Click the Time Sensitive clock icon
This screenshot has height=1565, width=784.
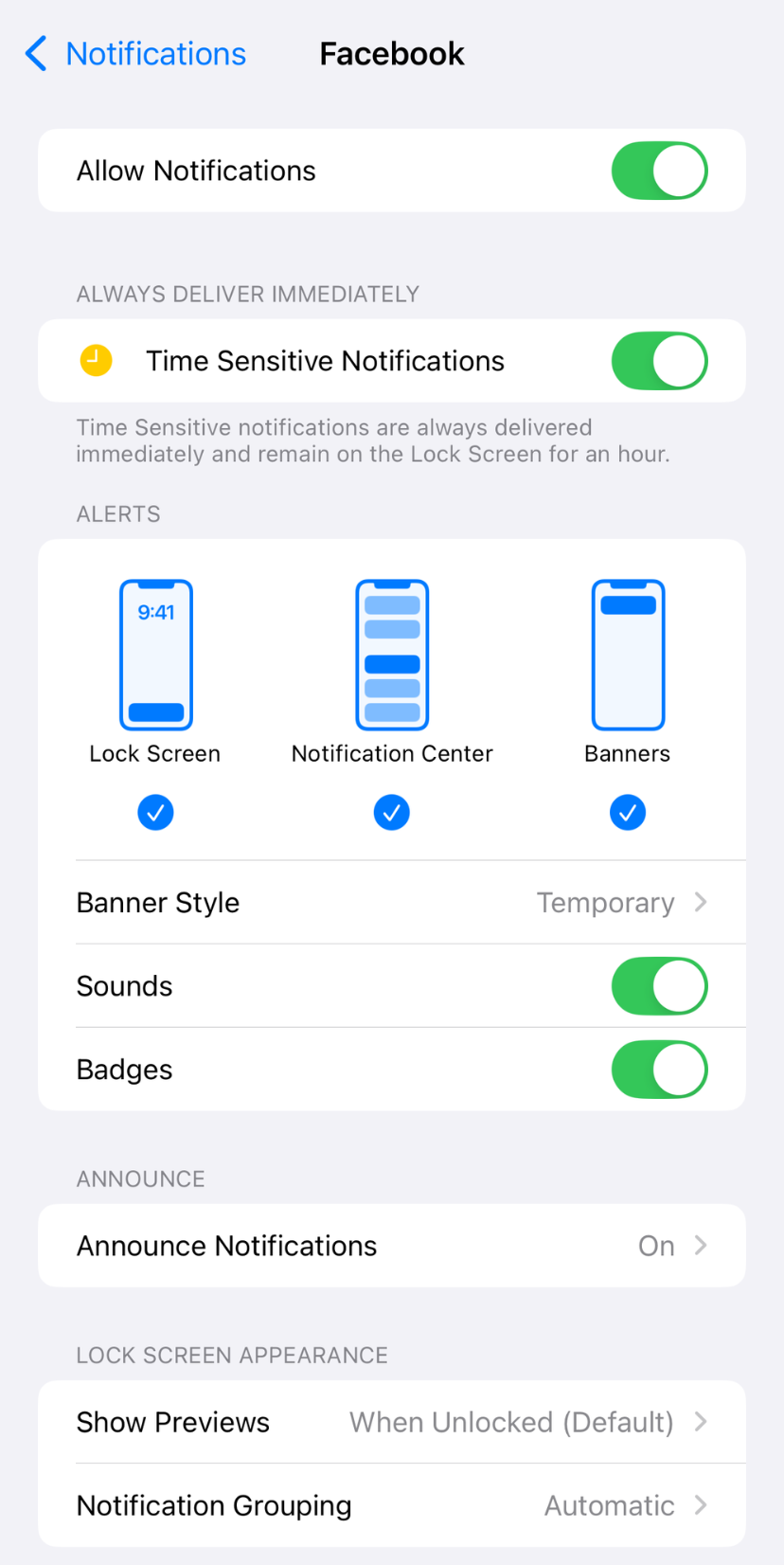pos(95,361)
